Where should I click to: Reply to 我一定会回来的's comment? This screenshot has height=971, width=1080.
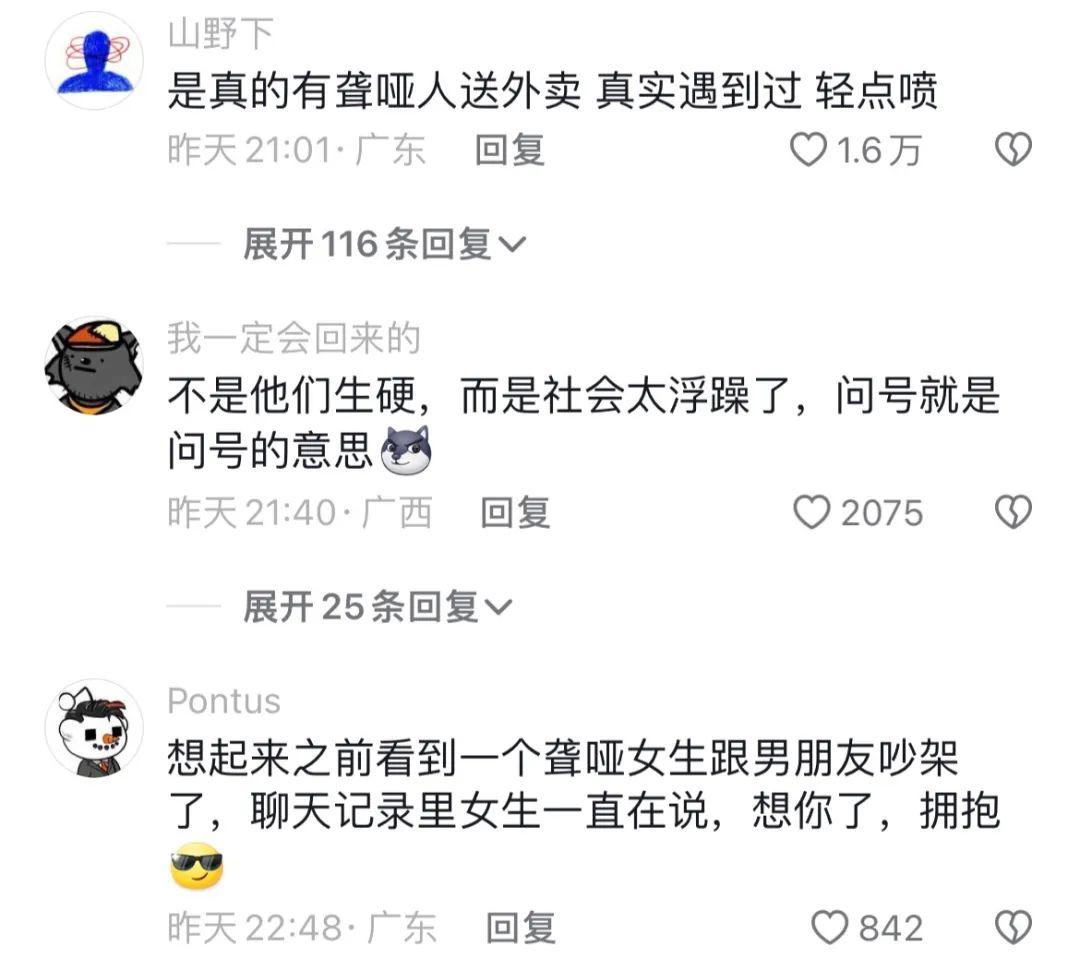pyautogui.click(x=515, y=513)
